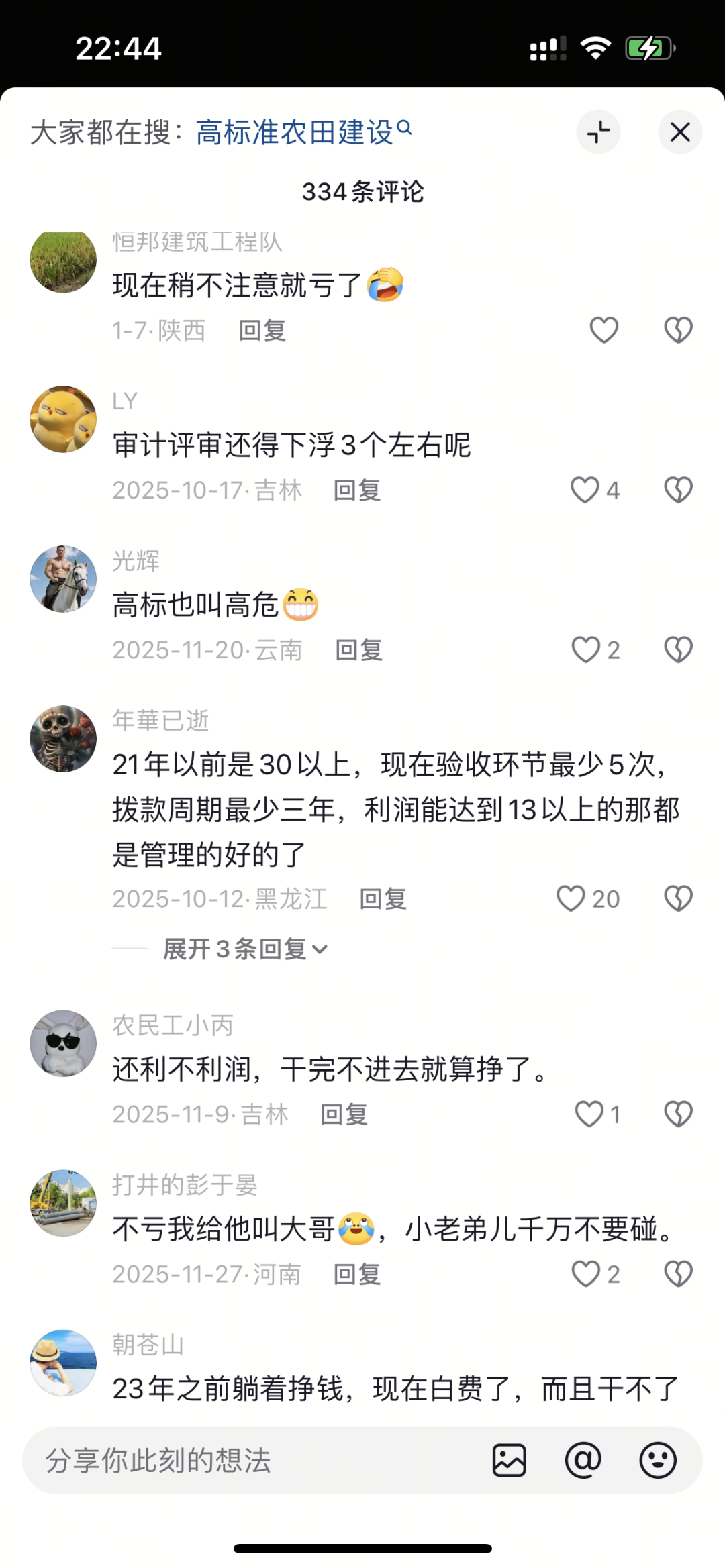Tap the comment box 分享你此刻的想法

tap(255, 1460)
